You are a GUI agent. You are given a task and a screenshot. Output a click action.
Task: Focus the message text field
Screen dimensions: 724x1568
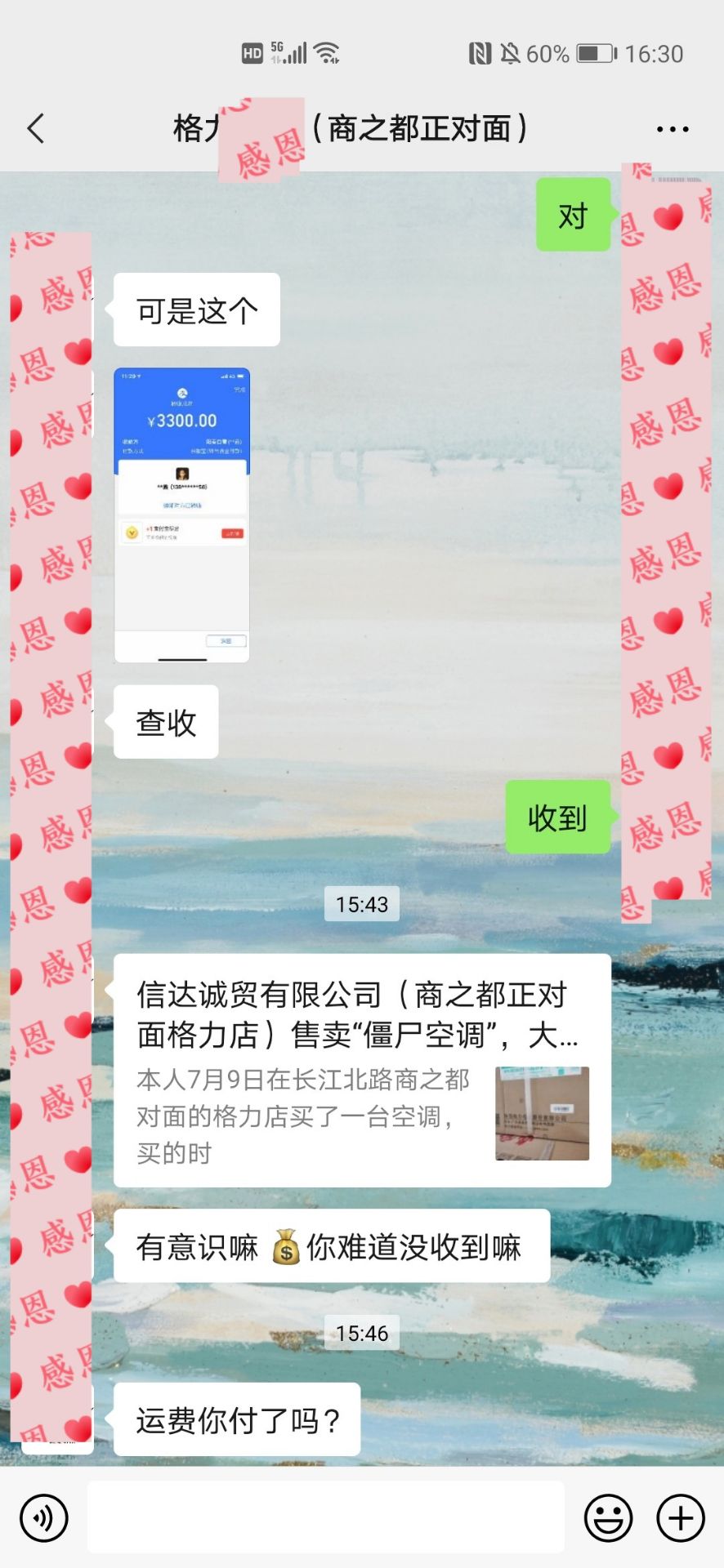click(x=325, y=1518)
